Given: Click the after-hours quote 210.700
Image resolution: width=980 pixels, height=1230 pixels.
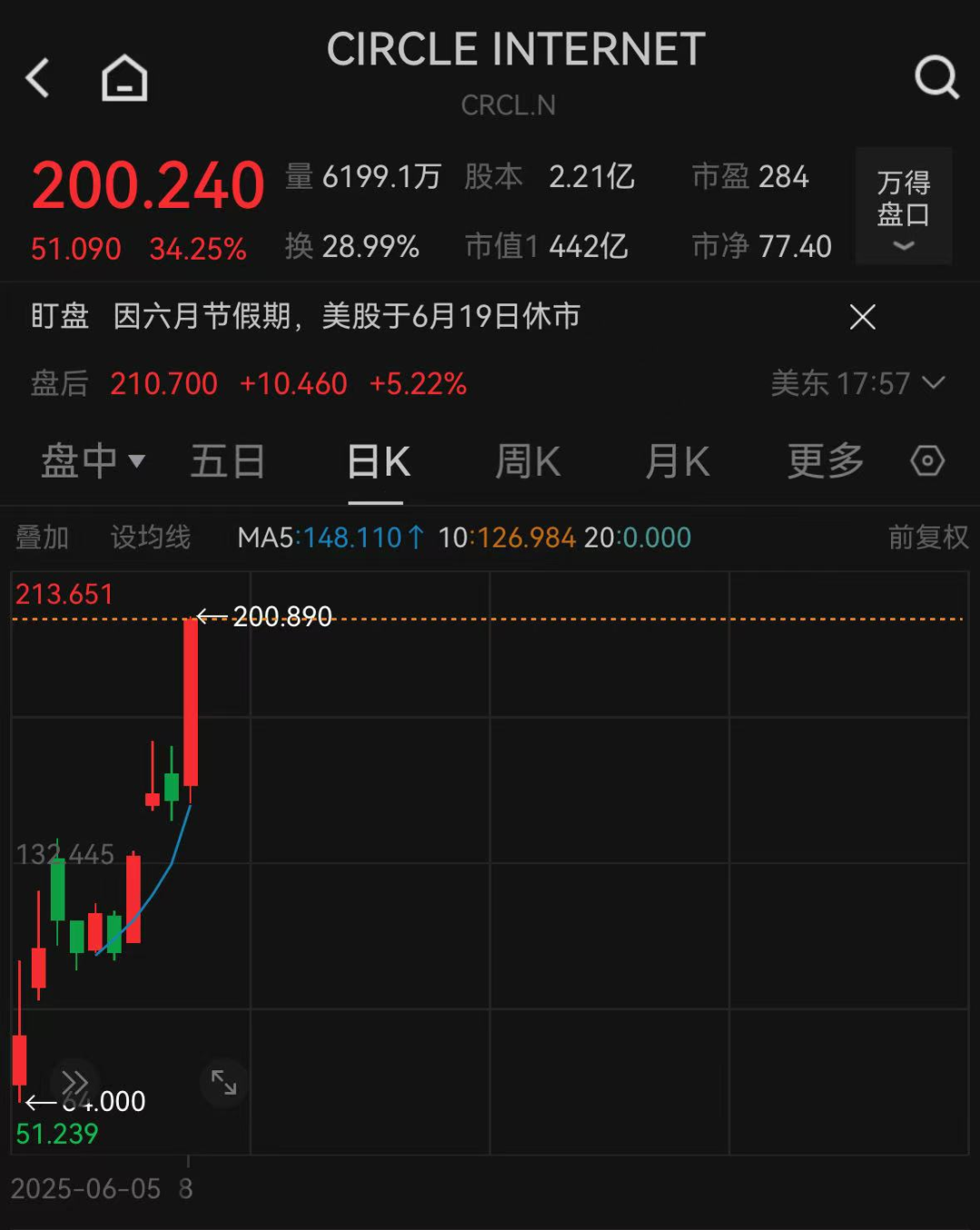Looking at the screenshot, I should tap(162, 383).
